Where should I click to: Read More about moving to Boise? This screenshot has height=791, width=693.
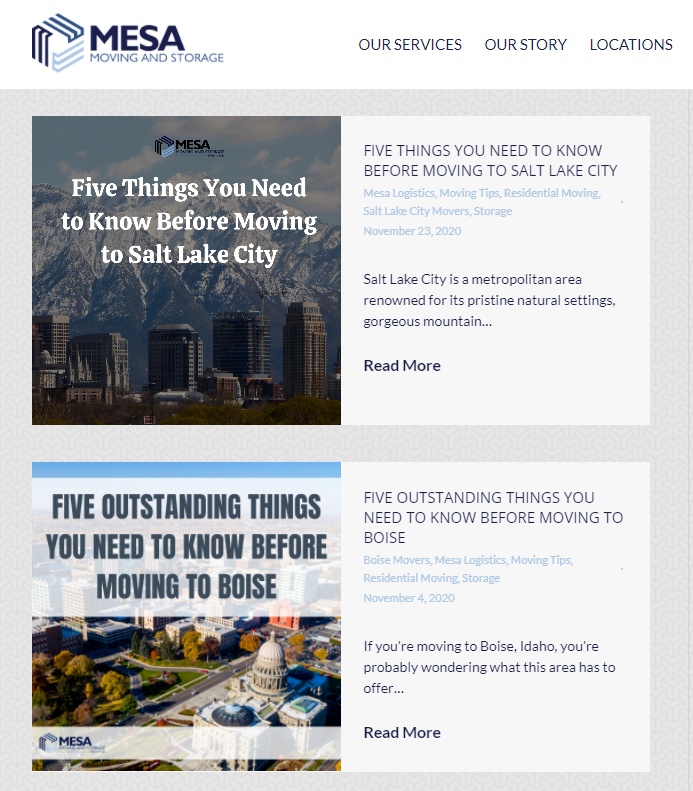(x=402, y=733)
